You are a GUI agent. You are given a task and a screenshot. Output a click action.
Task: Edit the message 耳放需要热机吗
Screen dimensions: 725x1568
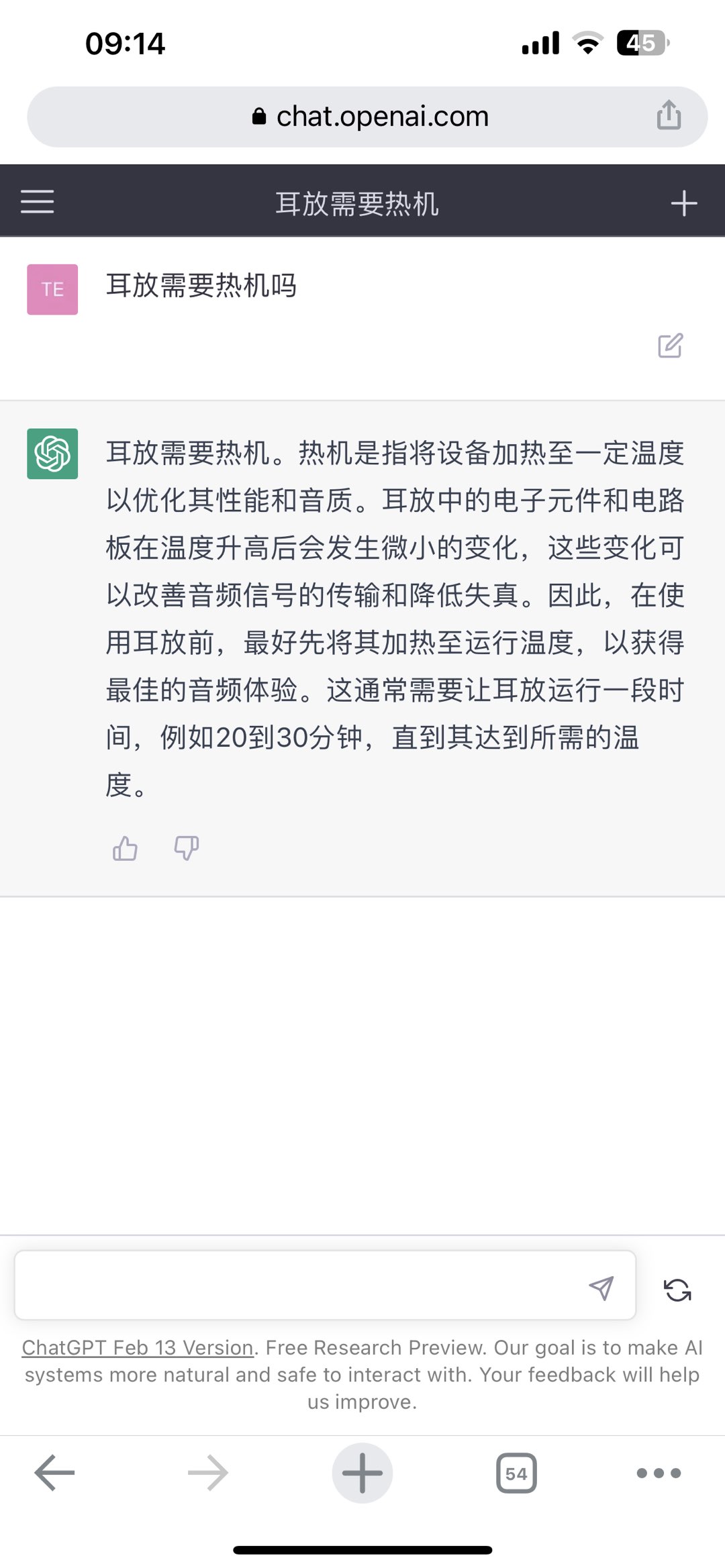670,346
